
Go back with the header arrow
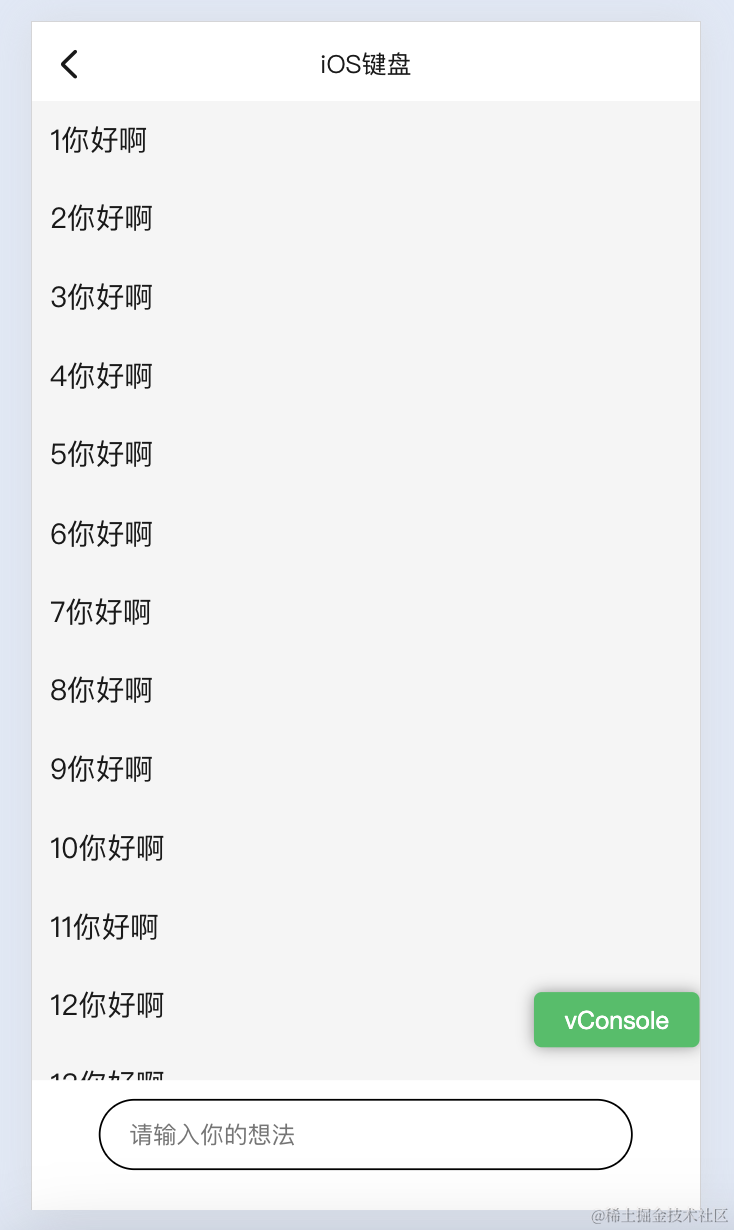pos(69,65)
